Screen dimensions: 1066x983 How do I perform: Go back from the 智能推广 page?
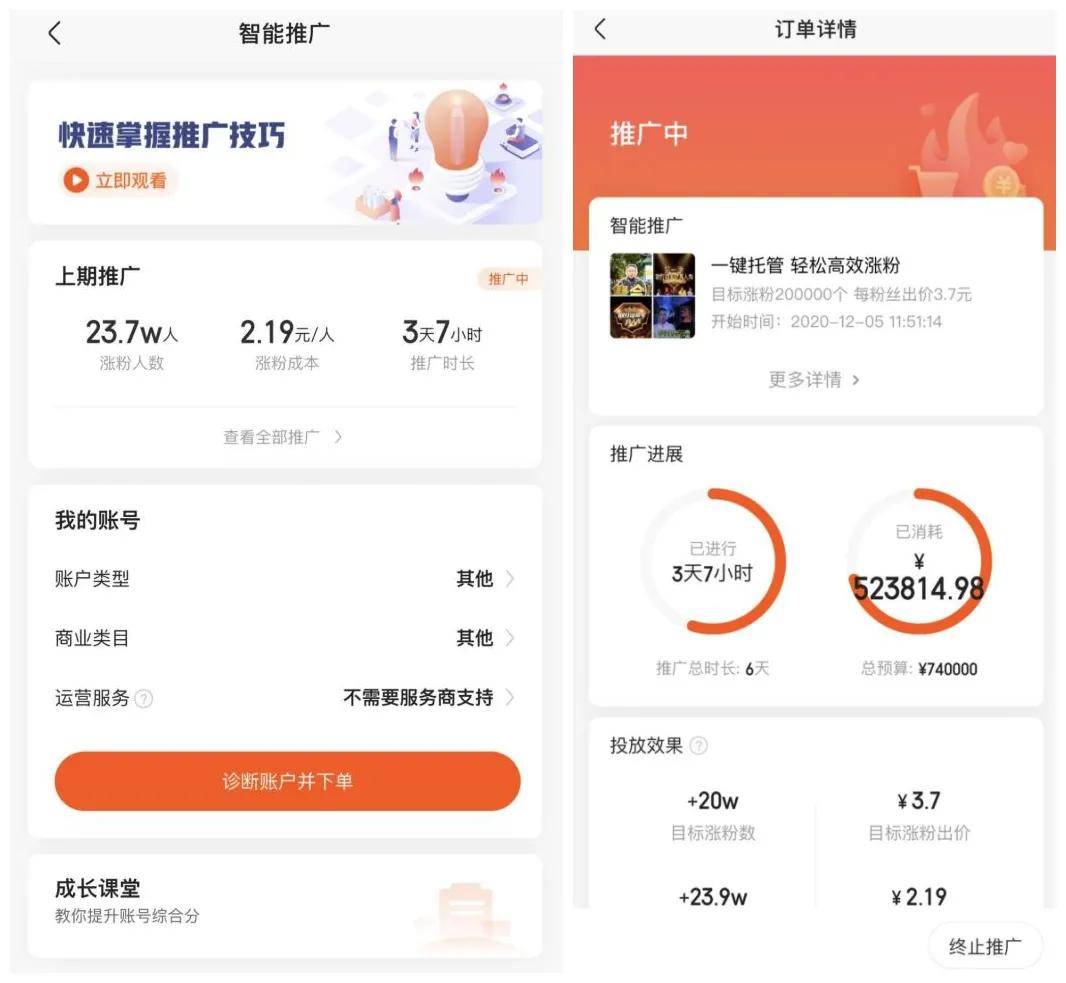(x=54, y=33)
